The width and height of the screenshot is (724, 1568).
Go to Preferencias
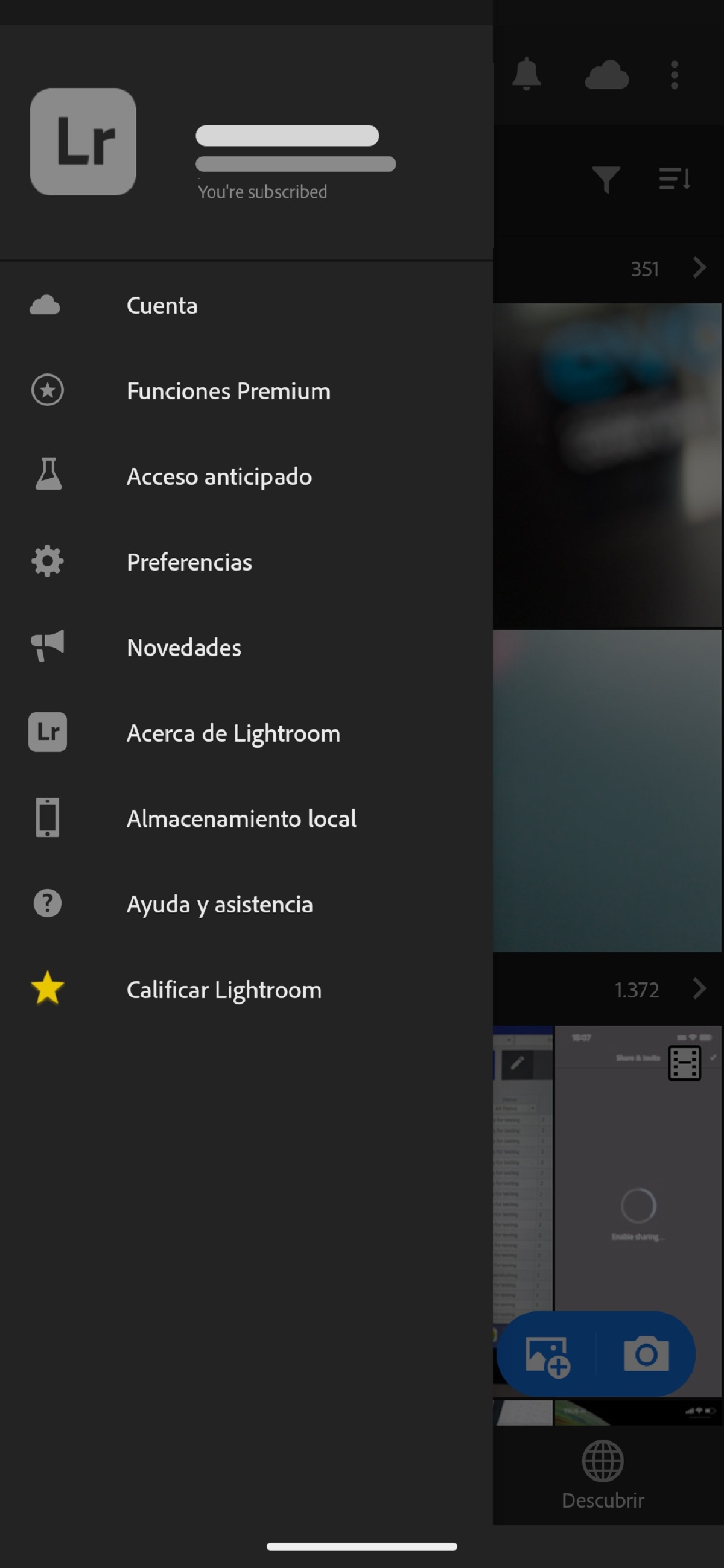click(x=189, y=562)
